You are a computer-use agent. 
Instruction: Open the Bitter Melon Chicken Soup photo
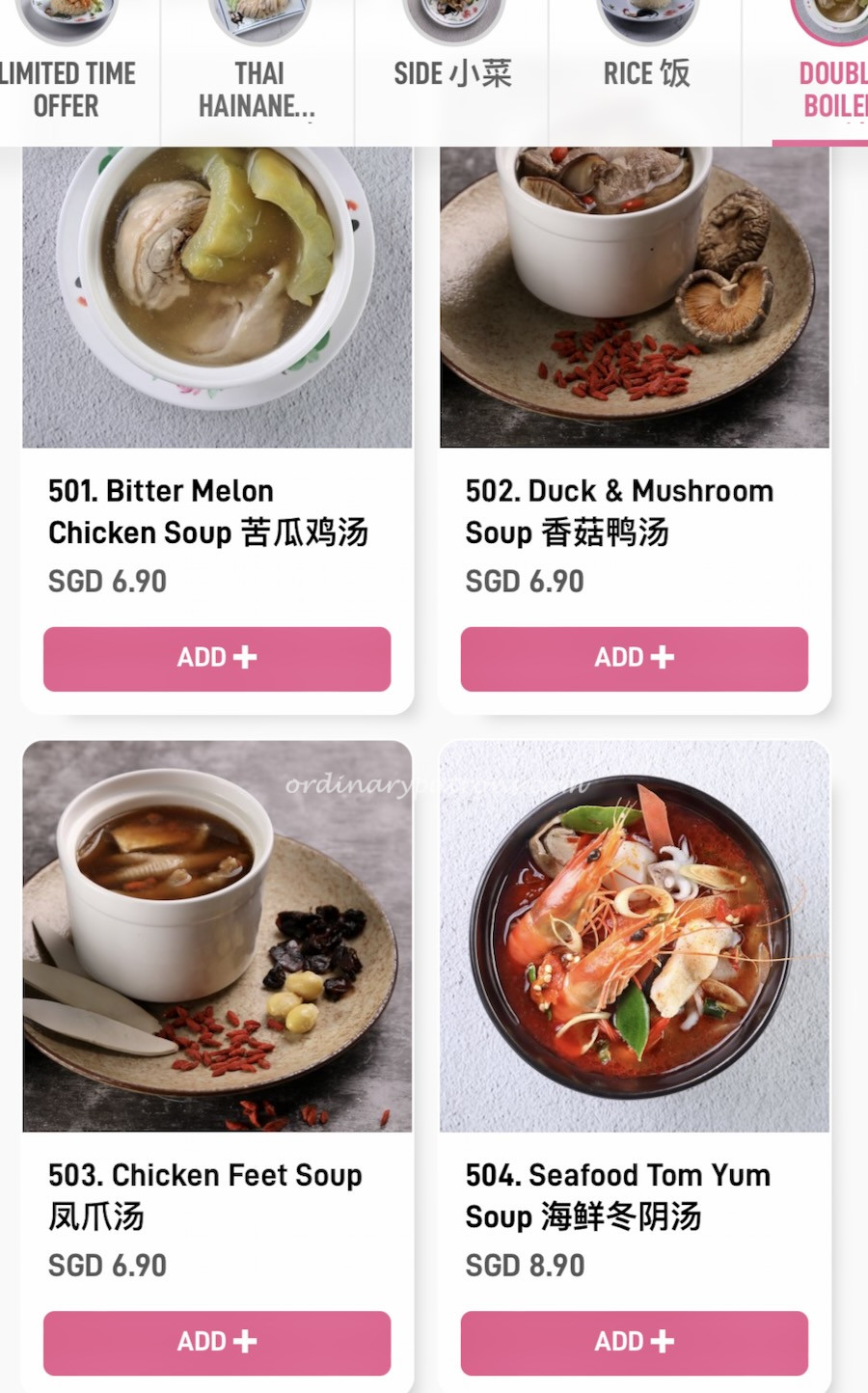pyautogui.click(x=217, y=299)
